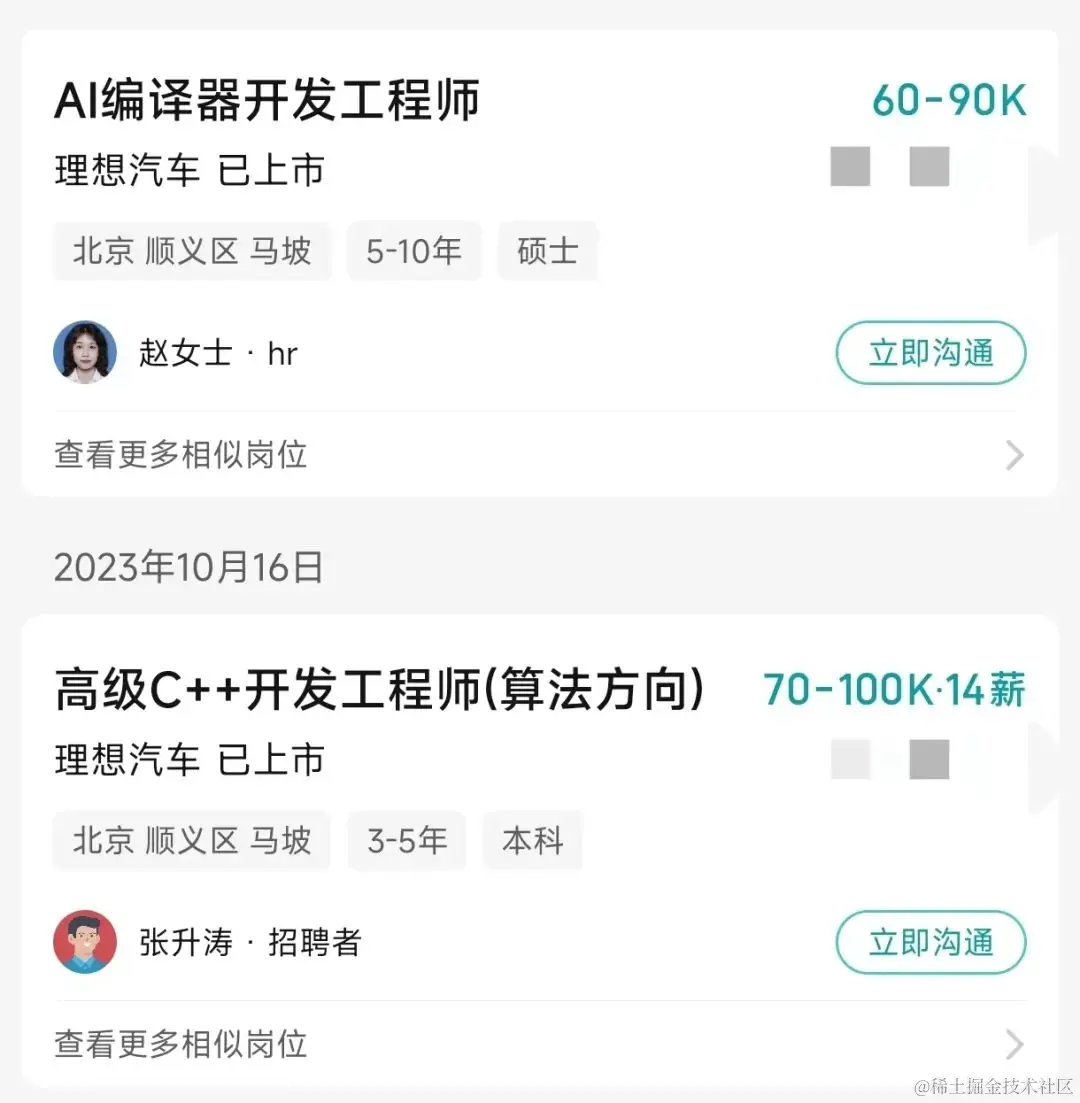Open the AI编译器开发工程师 job card
The height and width of the screenshot is (1103, 1080).
tap(266, 101)
